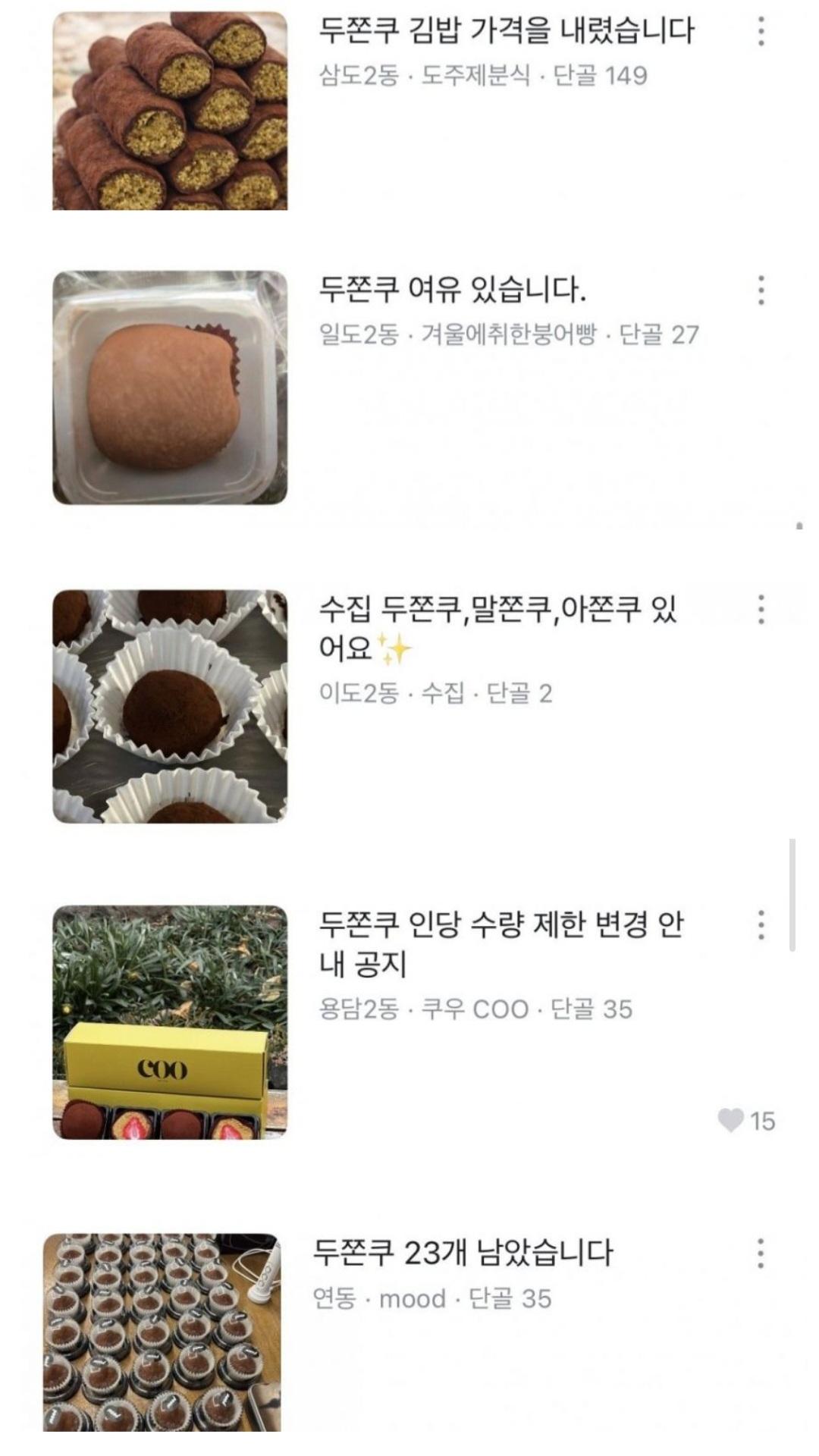Open overflow menu on 두쫀쿠 23개 남았습니다
The height and width of the screenshot is (1456, 819).
click(x=760, y=1254)
